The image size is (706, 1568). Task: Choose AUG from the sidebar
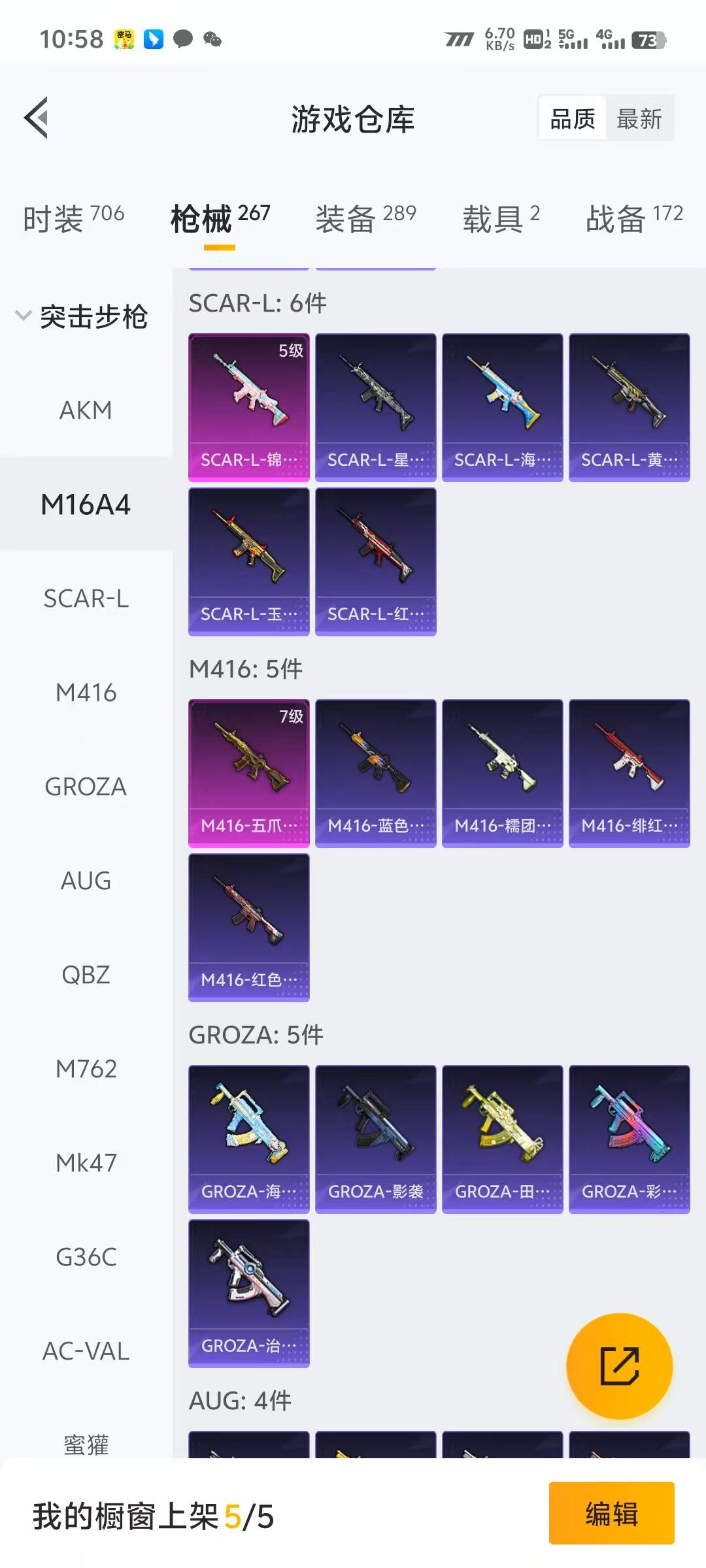(86, 881)
